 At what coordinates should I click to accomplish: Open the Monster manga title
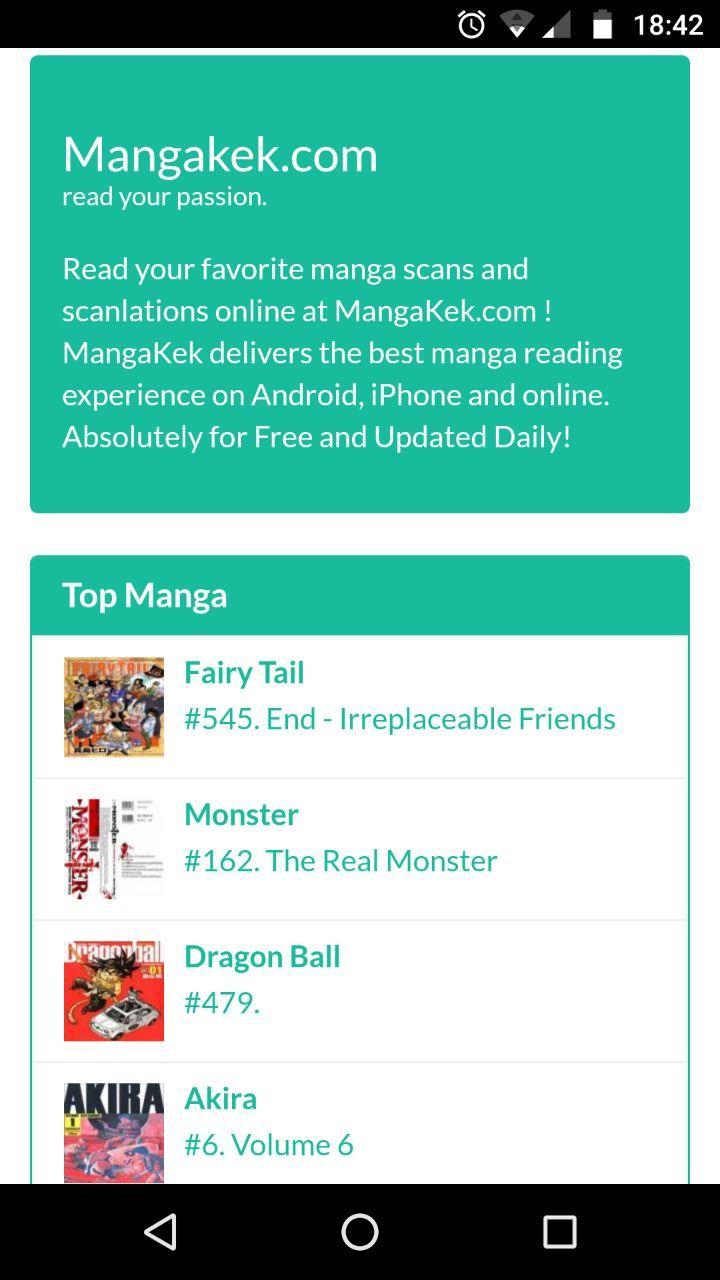pyautogui.click(x=241, y=815)
